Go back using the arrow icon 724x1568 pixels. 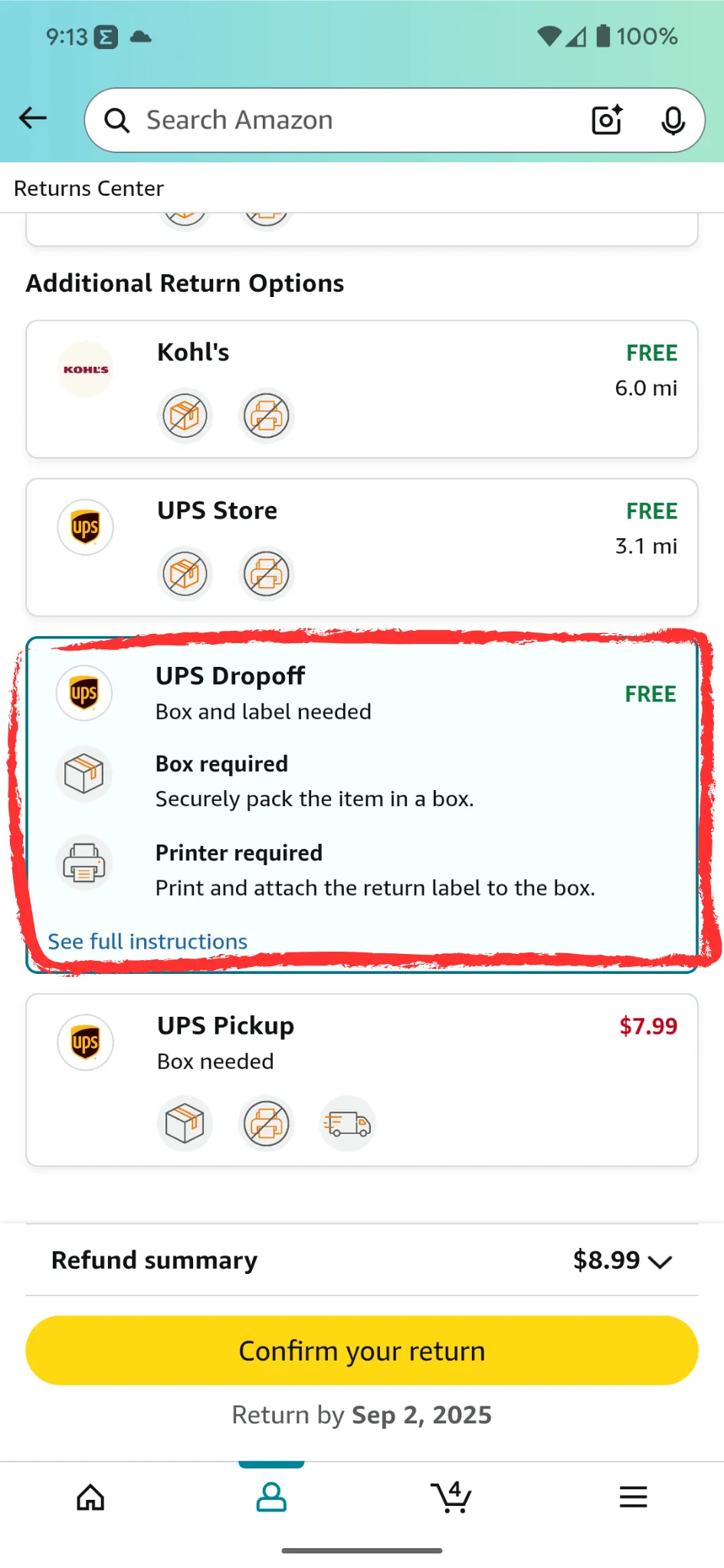point(33,119)
